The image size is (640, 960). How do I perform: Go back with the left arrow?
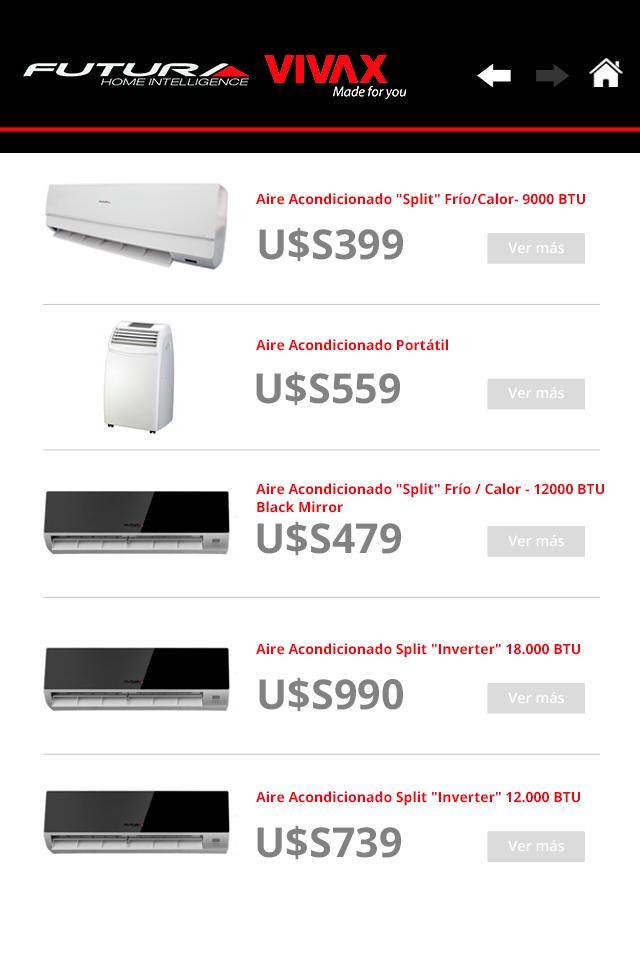pos(494,75)
